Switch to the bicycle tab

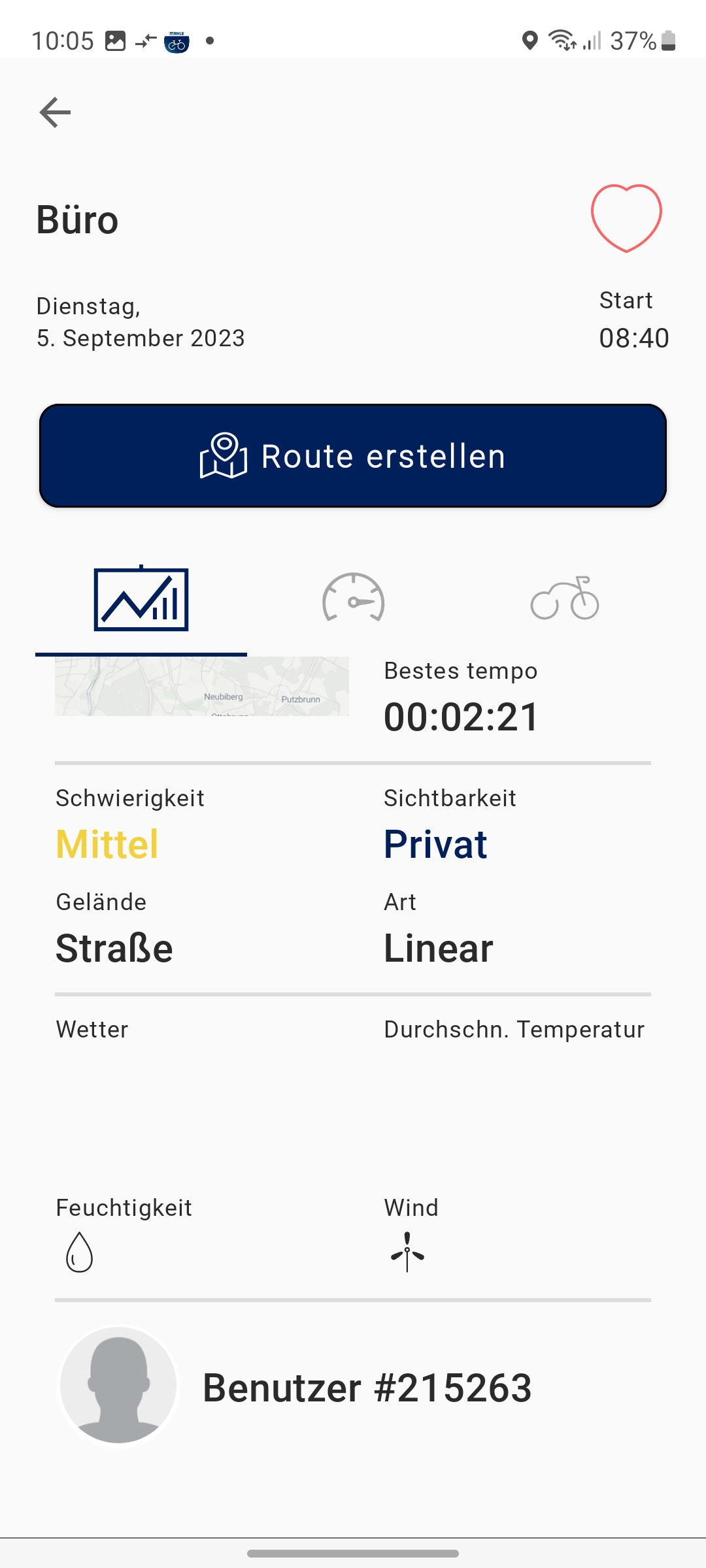click(565, 598)
